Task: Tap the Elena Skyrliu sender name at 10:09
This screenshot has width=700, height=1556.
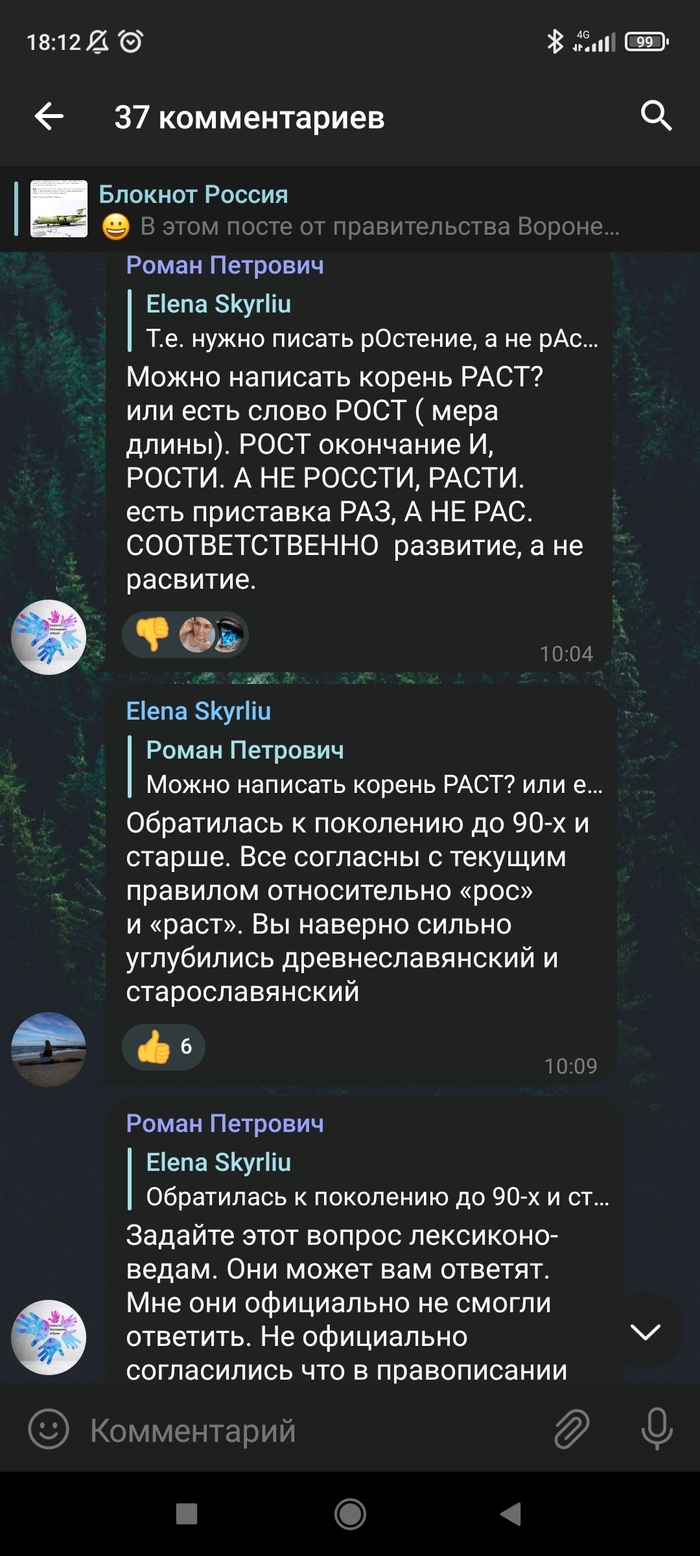Action: click(x=198, y=711)
